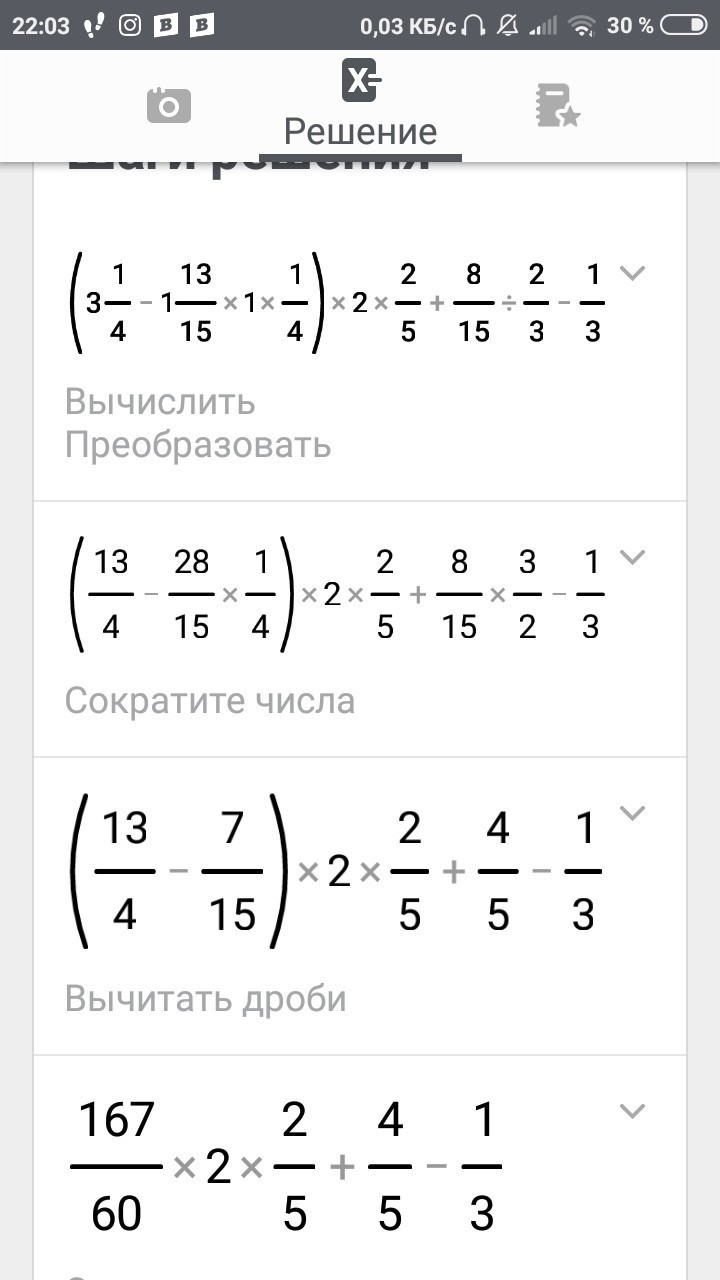Open the bookmarked notebook tab

point(556,106)
